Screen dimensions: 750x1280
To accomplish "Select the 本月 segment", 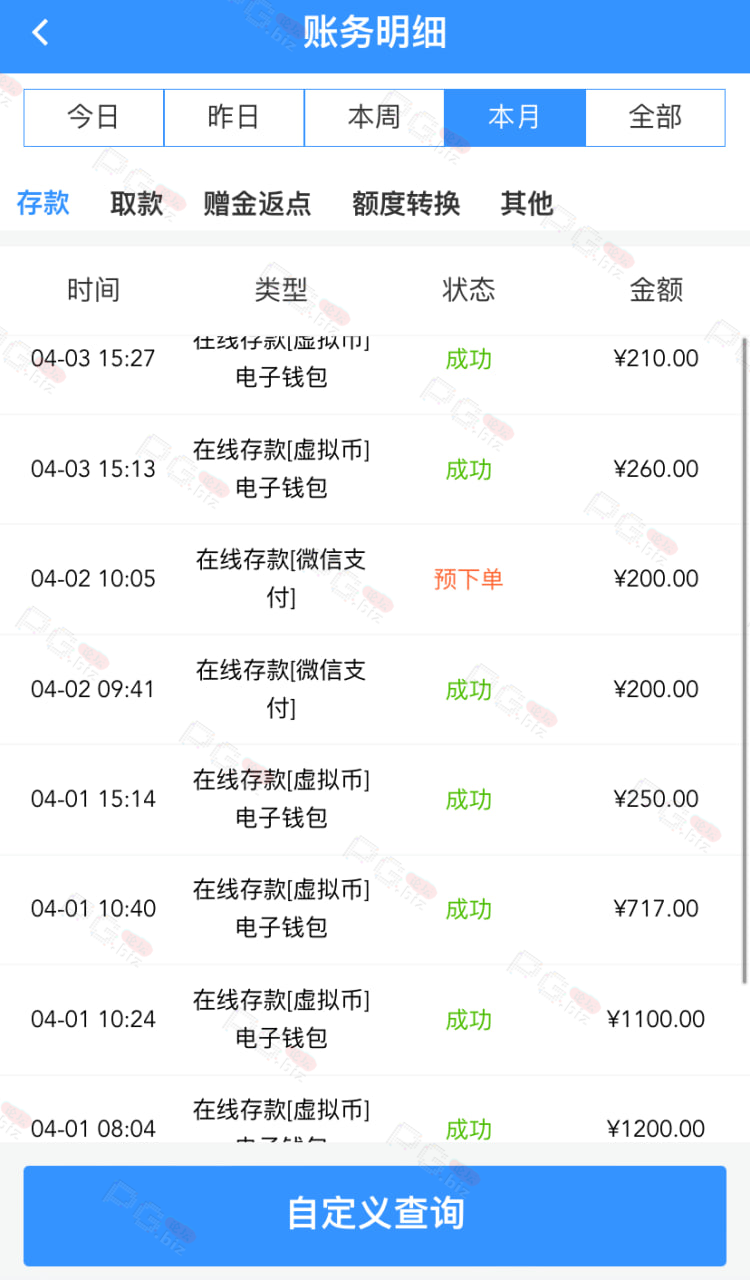I will click(x=515, y=118).
